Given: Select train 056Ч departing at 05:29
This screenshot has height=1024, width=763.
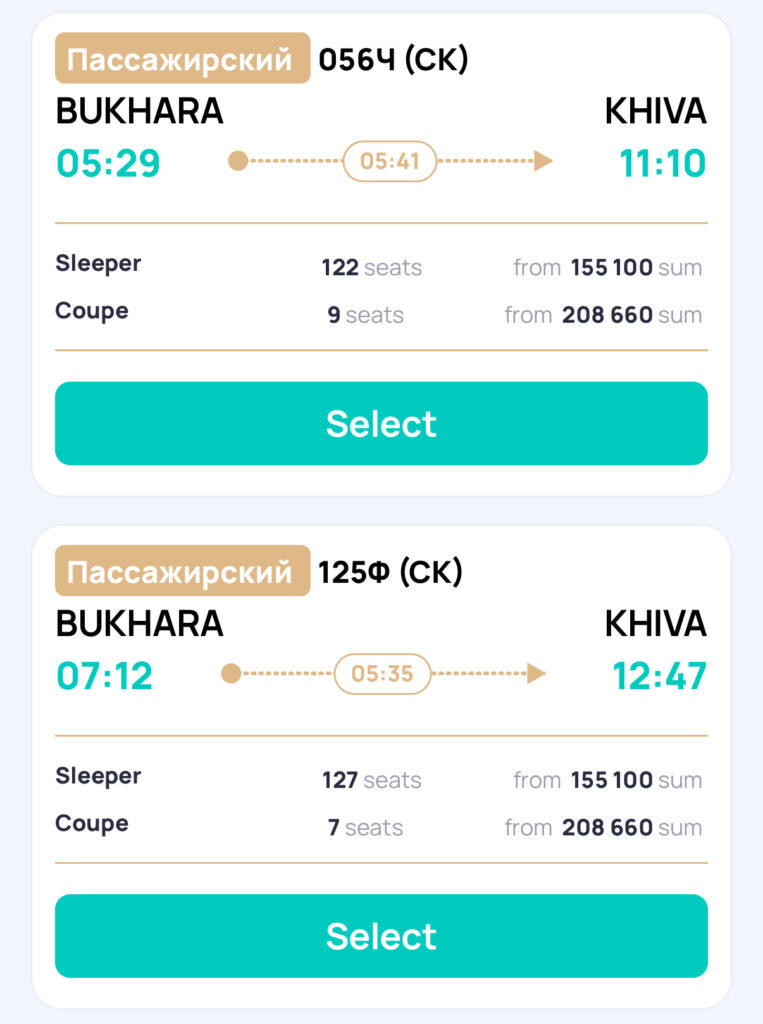Looking at the screenshot, I should 381,424.
